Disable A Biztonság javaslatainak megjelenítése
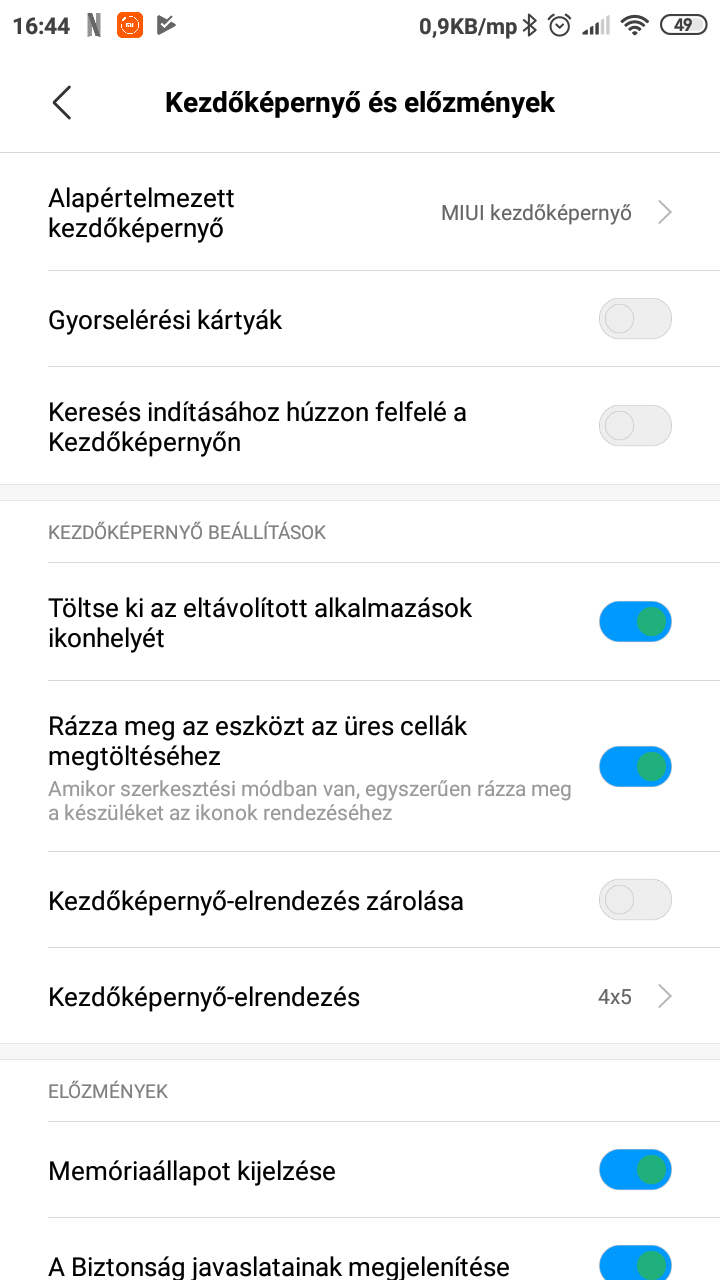The height and width of the screenshot is (1280, 720). 635,1262
